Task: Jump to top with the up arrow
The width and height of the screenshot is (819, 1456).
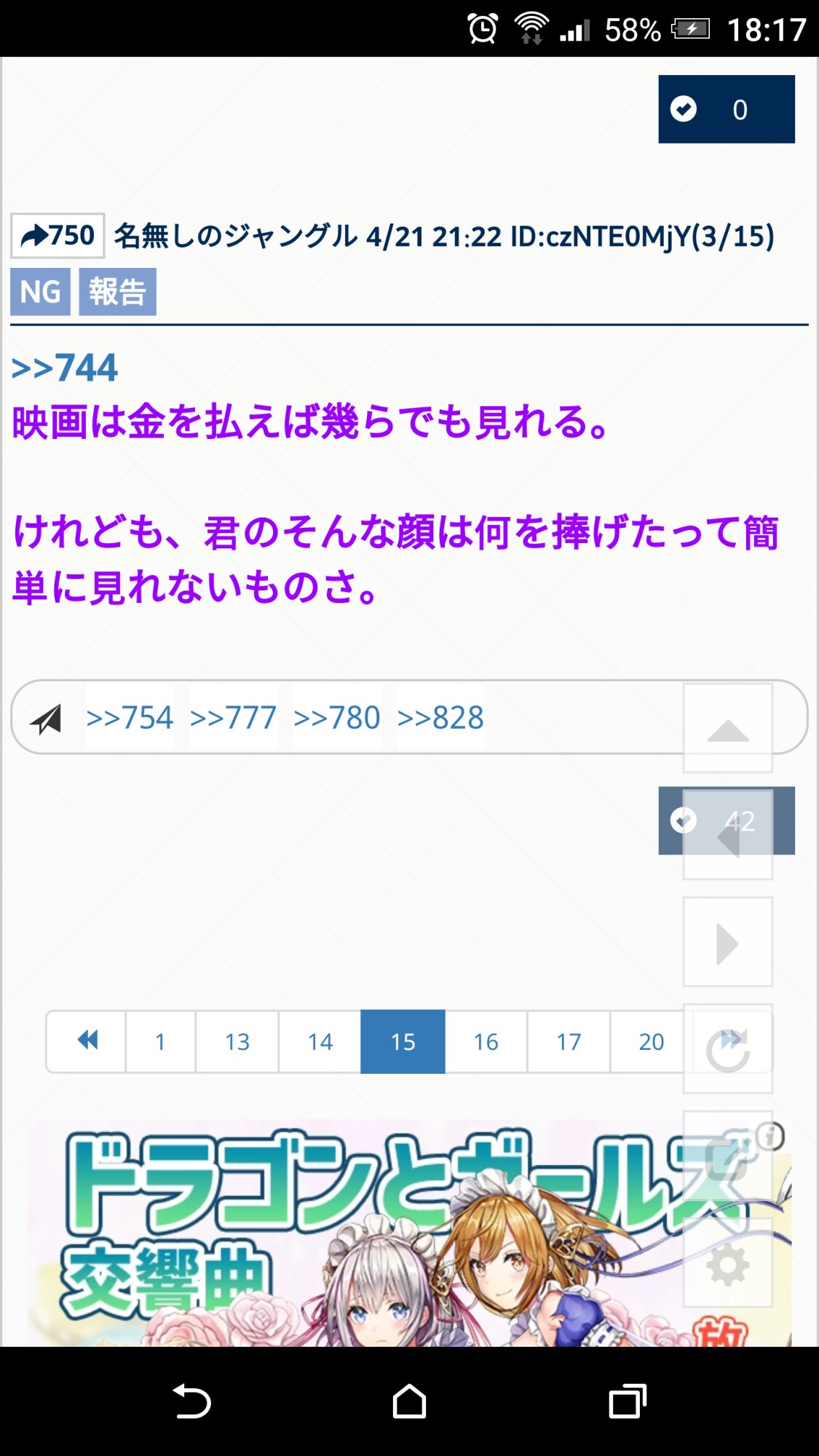Action: click(727, 729)
